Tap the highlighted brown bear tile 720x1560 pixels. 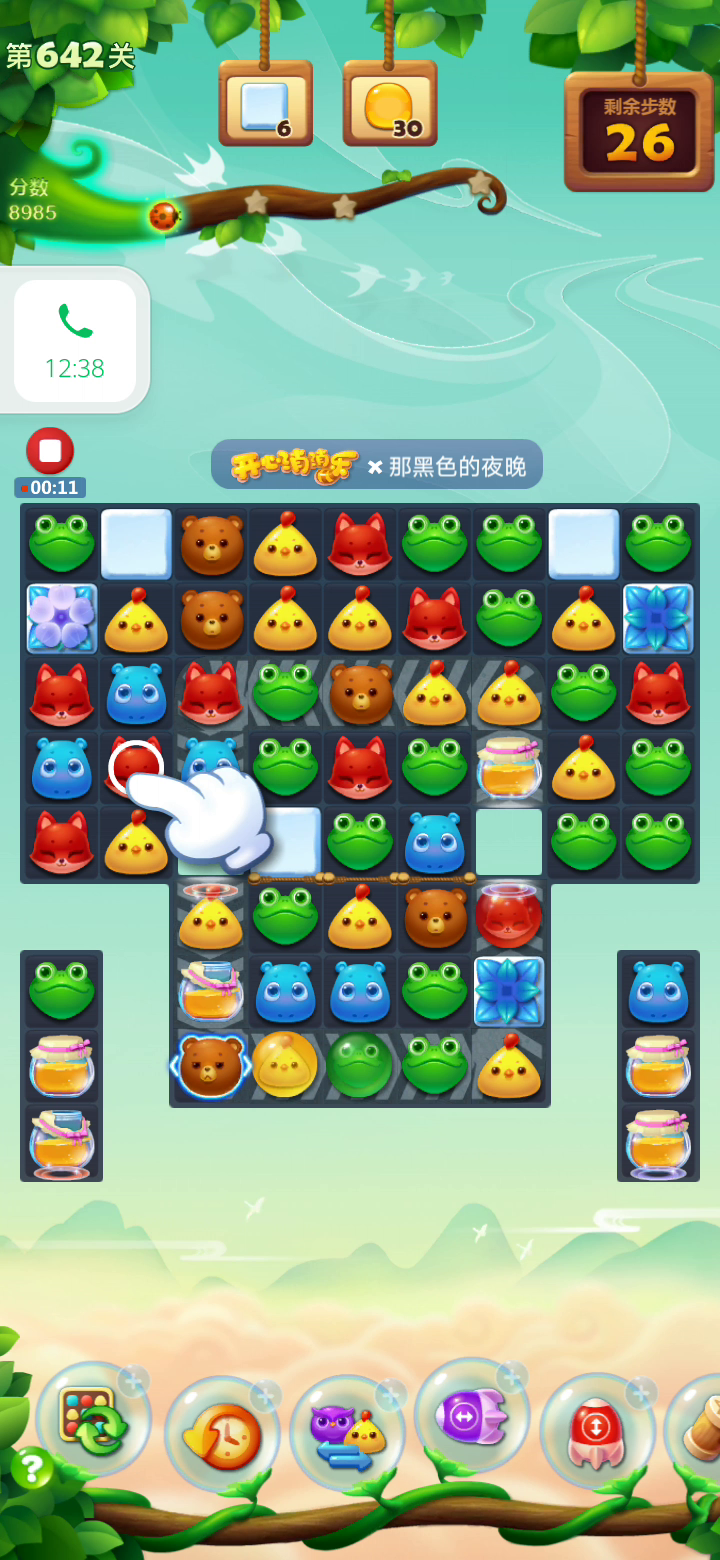pos(211,1066)
